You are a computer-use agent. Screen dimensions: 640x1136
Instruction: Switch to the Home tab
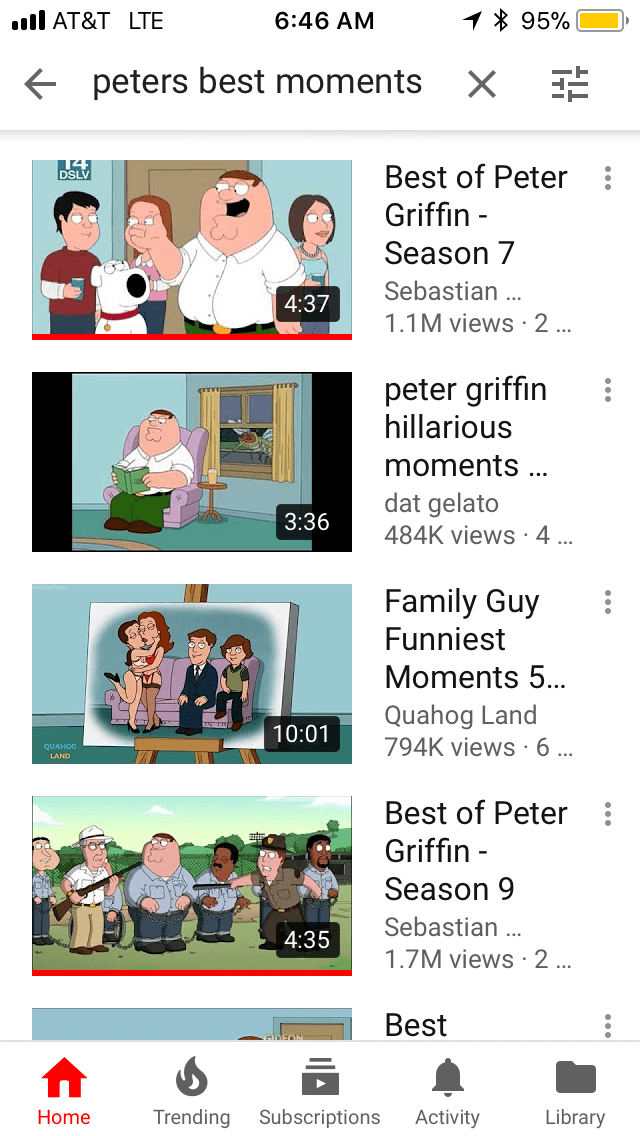tap(64, 1092)
